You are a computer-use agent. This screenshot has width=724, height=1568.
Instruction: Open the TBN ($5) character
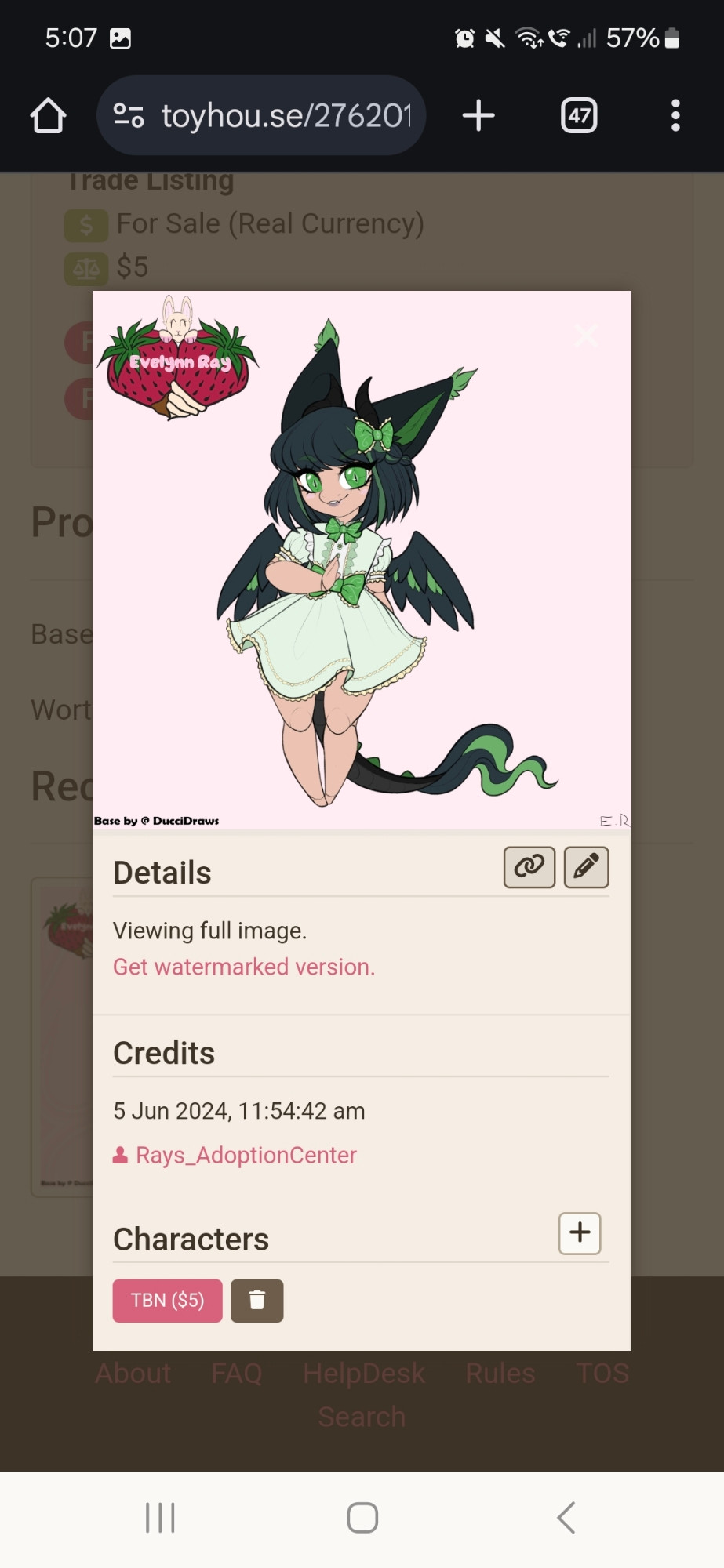(x=167, y=1301)
